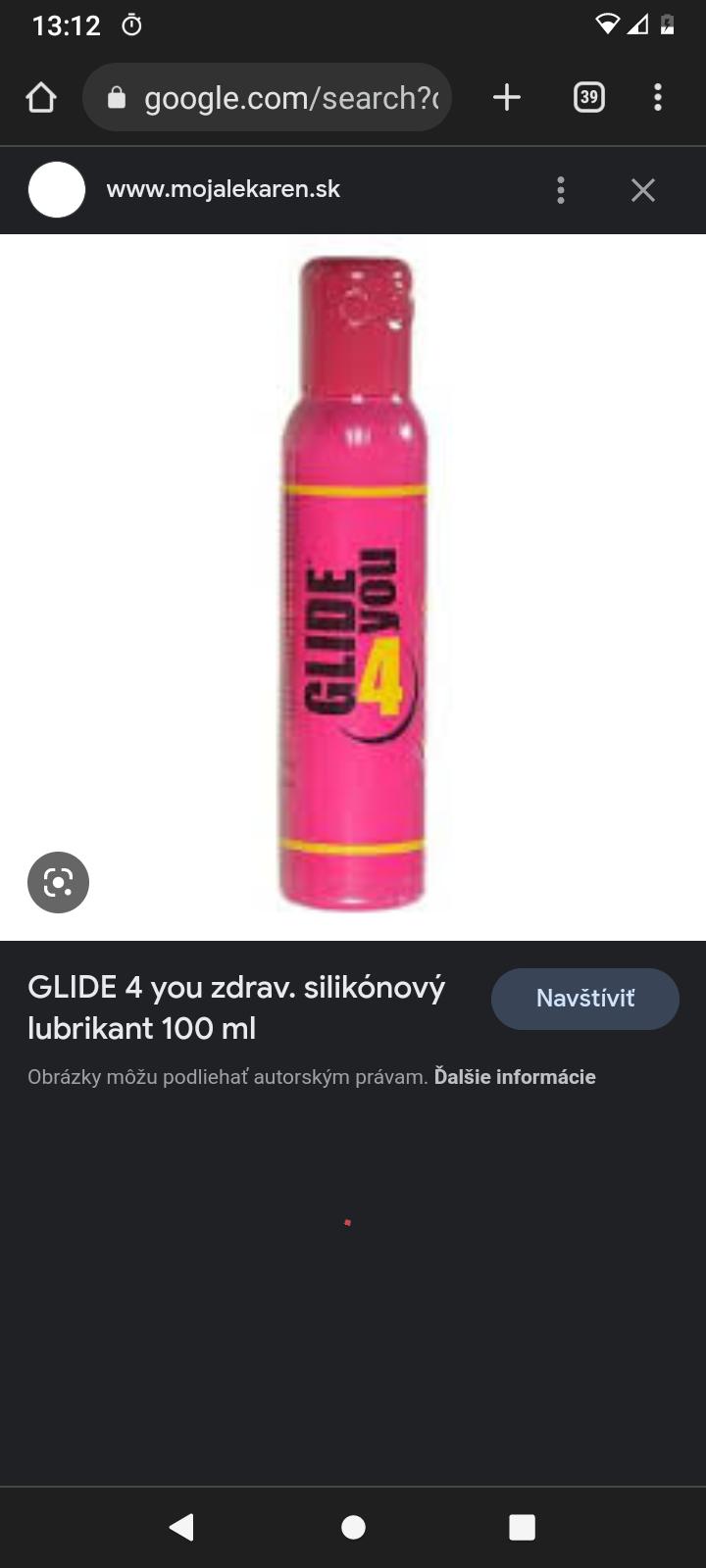
Task: Search this image with Google Lens
Action: click(58, 882)
